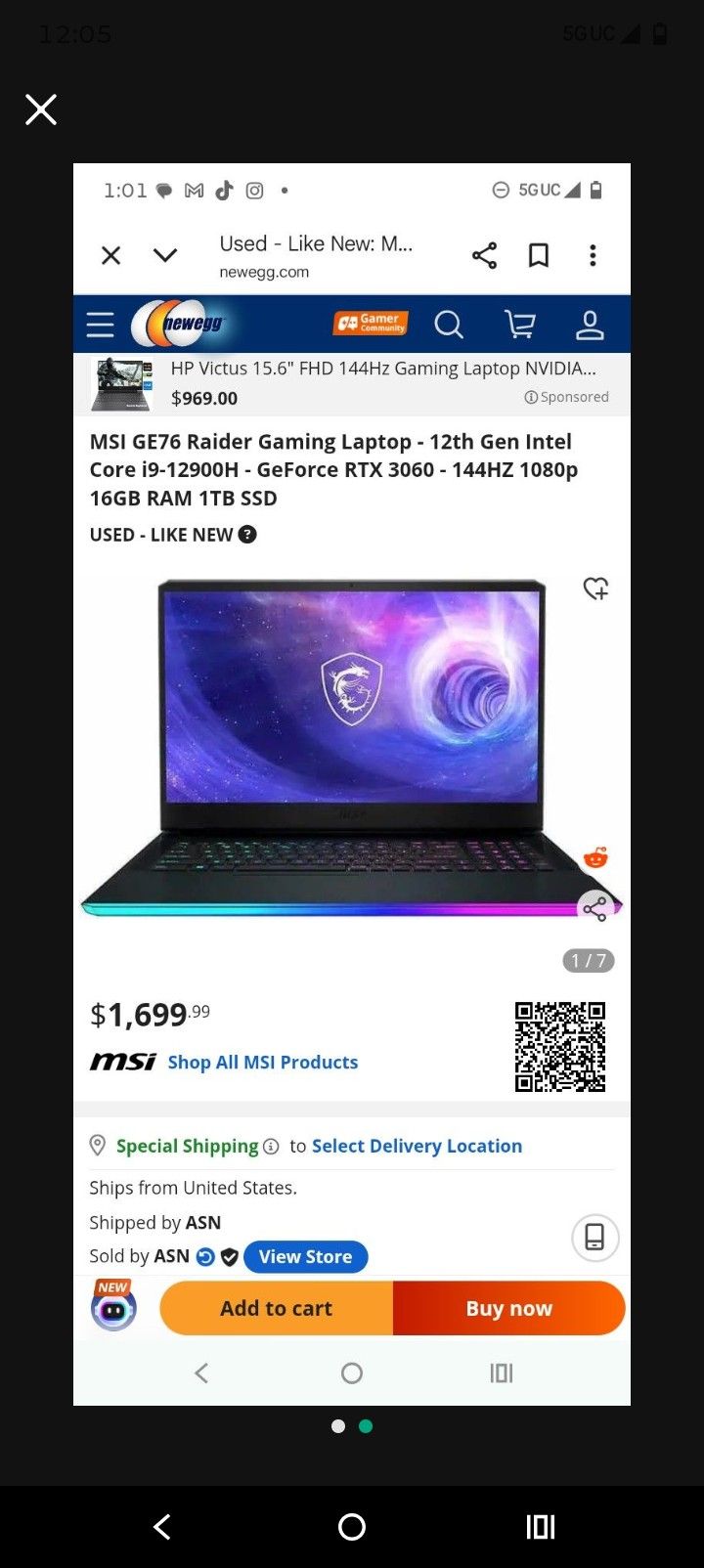Tap the Used - Like New question mark tooltip
Image resolution: width=704 pixels, height=1568 pixels.
[246, 534]
